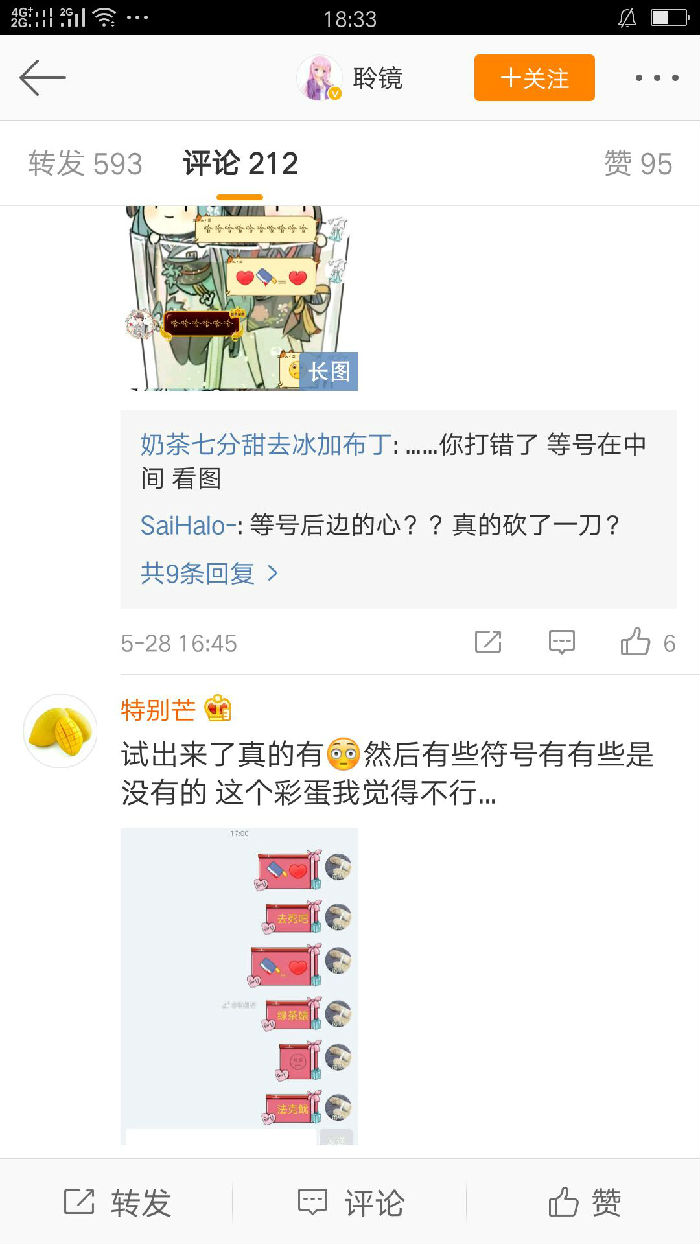Reply to the 5-28 16:45 comment
Screen dimensions: 700x1244
562,642
